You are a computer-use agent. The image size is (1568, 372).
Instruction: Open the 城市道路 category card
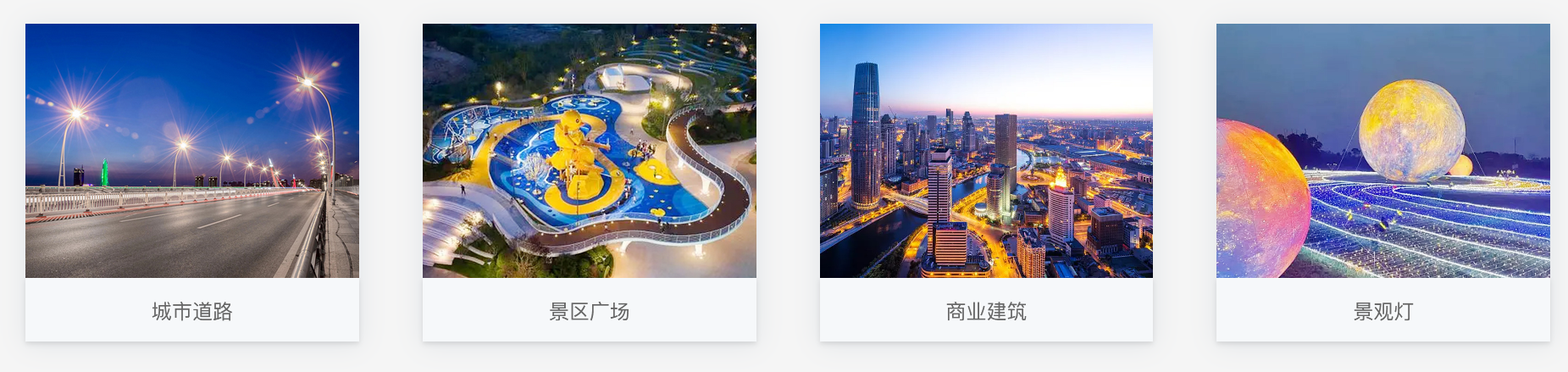pyautogui.click(x=192, y=182)
